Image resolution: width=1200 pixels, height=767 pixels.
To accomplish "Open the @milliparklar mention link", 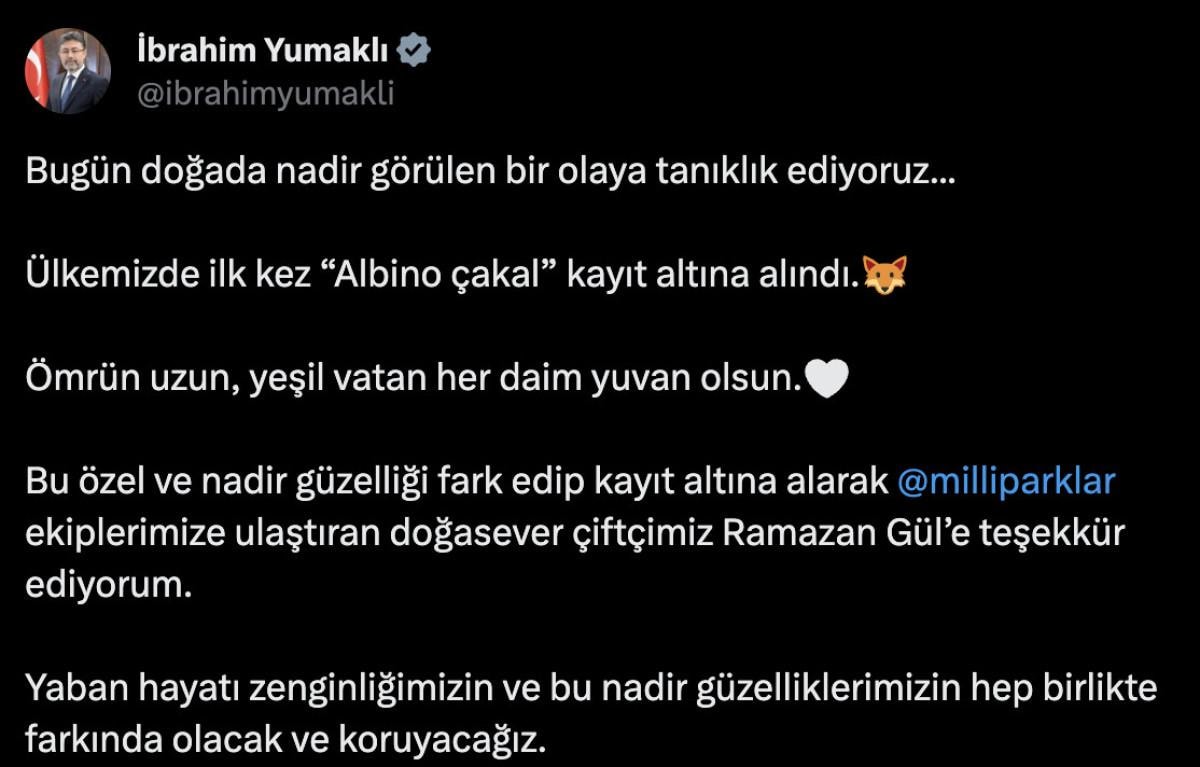I will coord(1006,481).
